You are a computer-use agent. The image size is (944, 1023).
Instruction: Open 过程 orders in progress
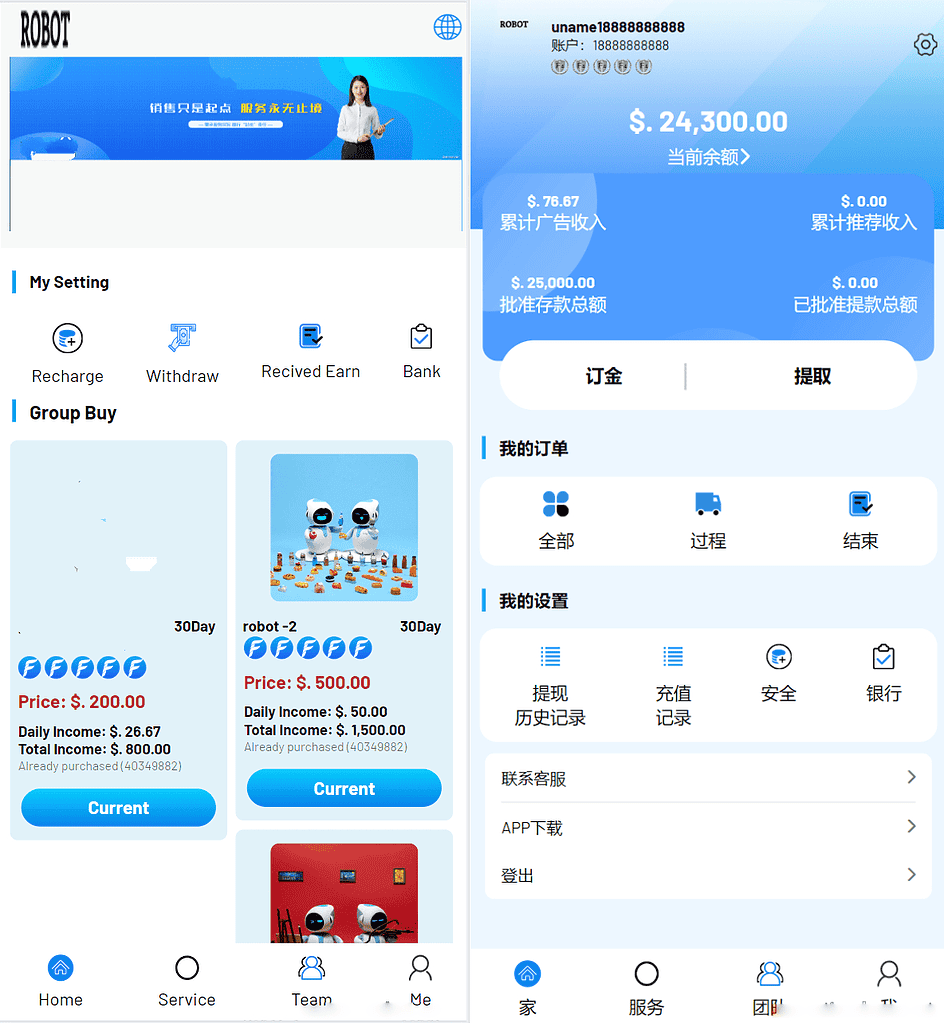coord(707,520)
